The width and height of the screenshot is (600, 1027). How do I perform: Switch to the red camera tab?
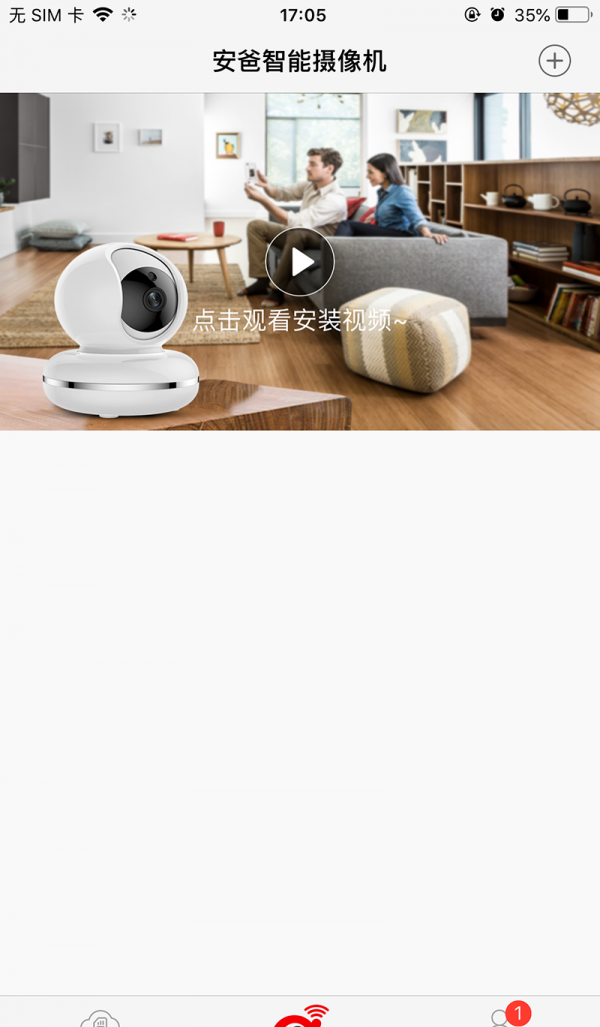[301, 1016]
